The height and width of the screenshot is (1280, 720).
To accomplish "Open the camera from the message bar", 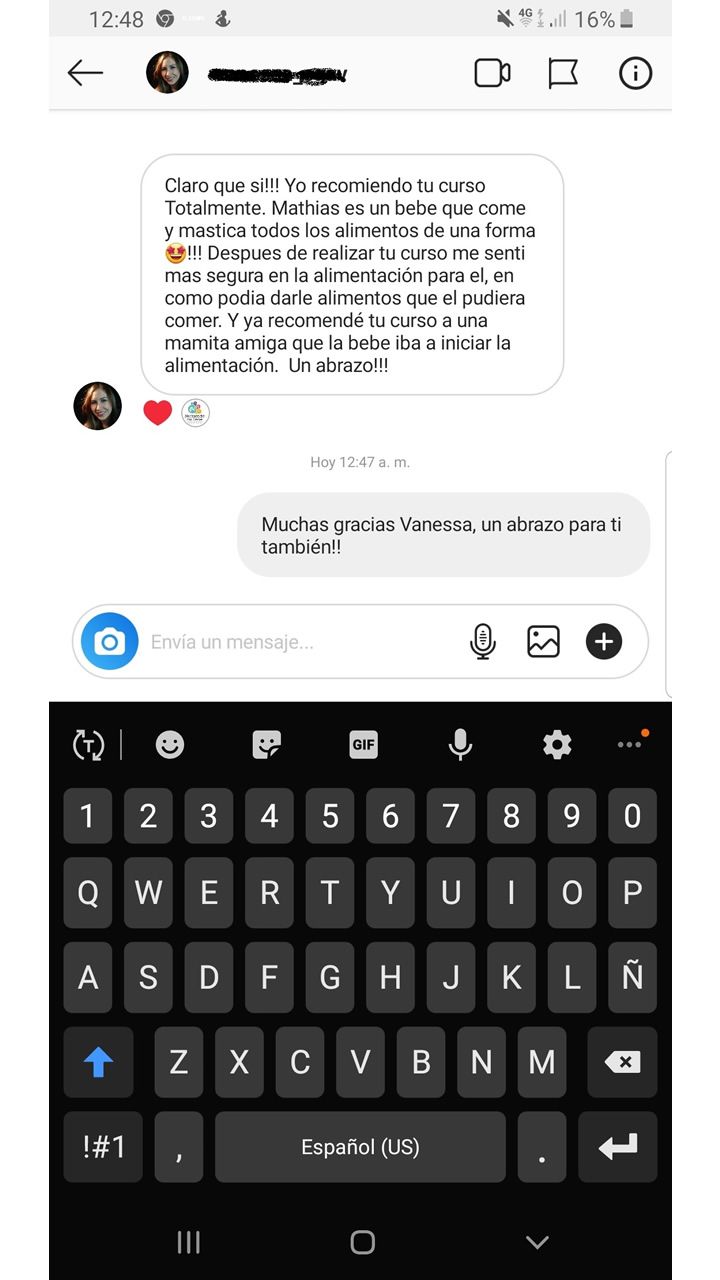I will (x=110, y=641).
